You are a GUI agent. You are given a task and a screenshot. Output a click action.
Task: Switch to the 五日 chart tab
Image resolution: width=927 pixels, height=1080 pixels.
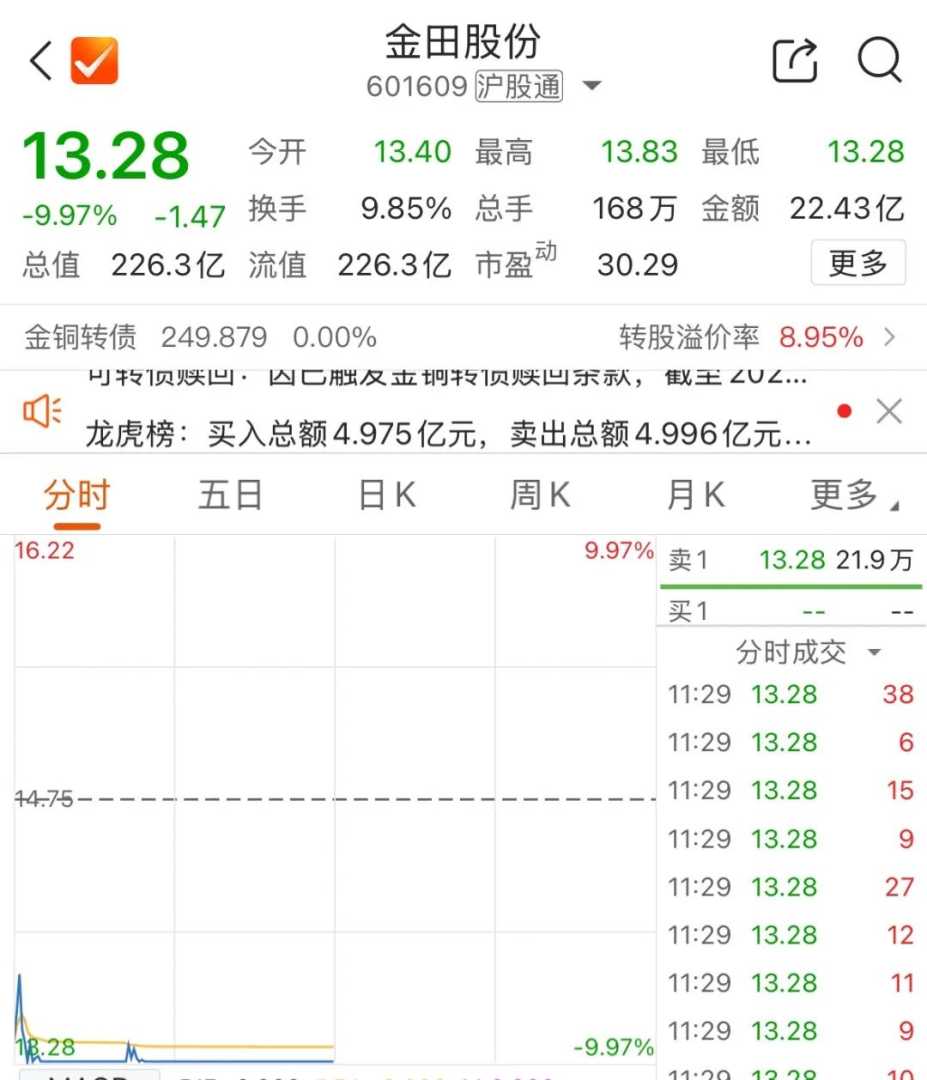click(230, 495)
